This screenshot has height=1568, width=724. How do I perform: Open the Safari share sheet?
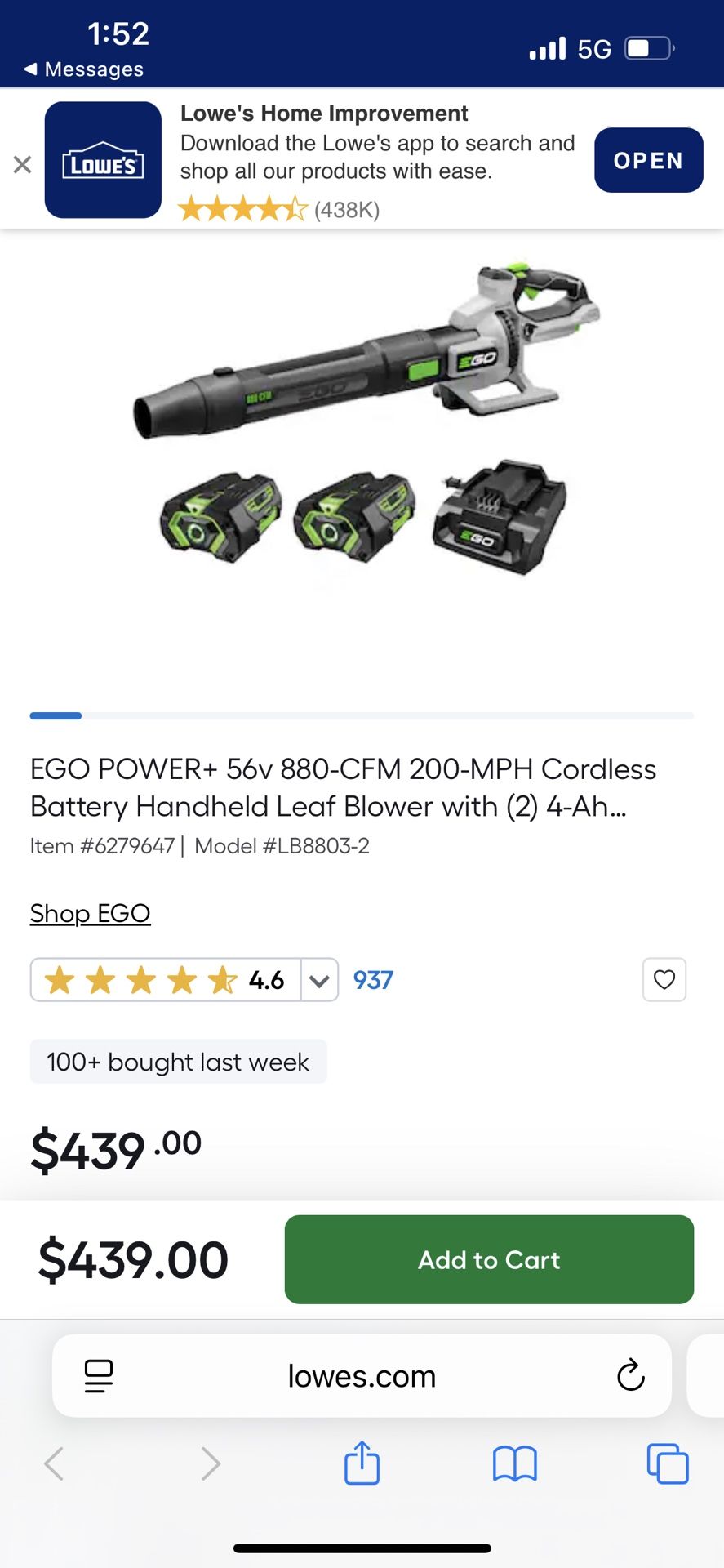[362, 1462]
